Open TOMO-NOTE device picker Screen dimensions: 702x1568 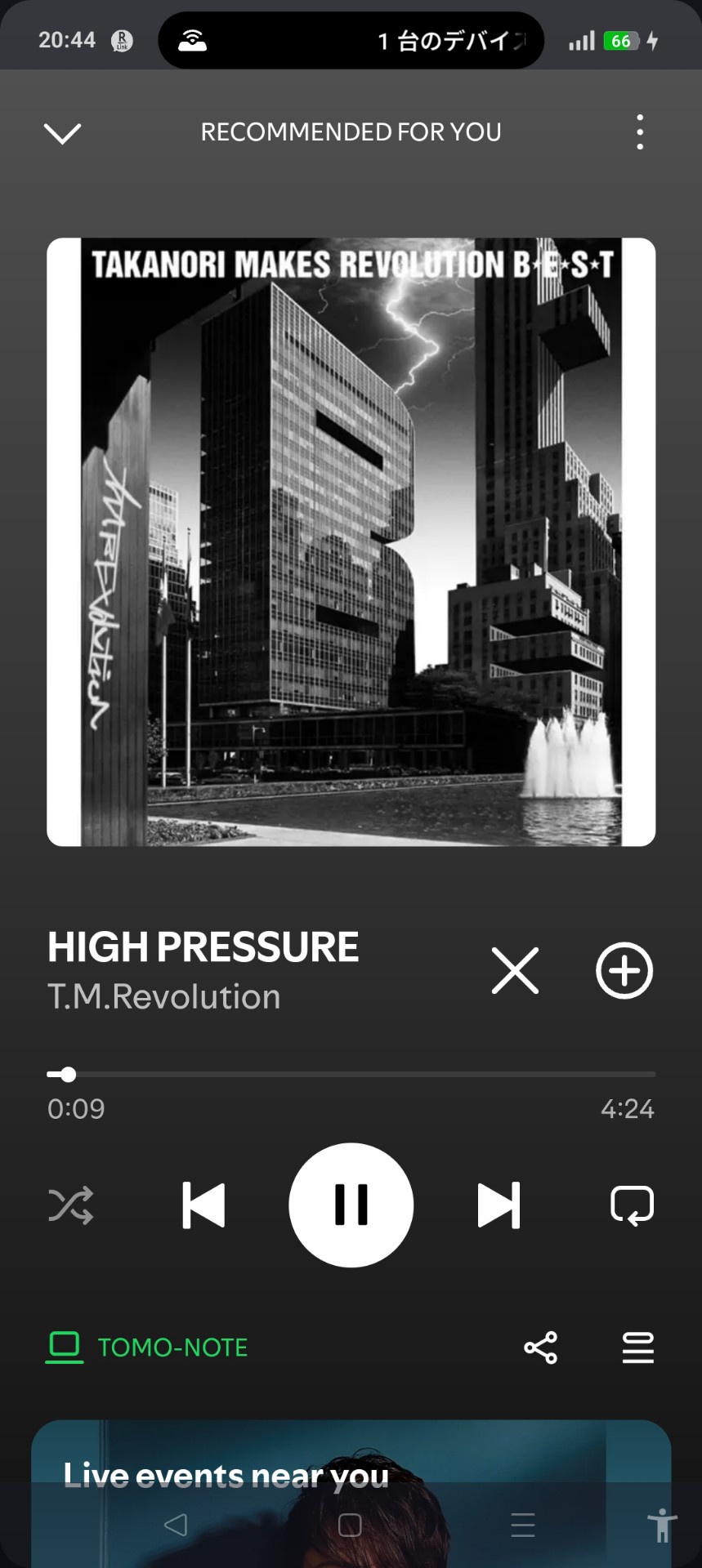pos(147,1347)
